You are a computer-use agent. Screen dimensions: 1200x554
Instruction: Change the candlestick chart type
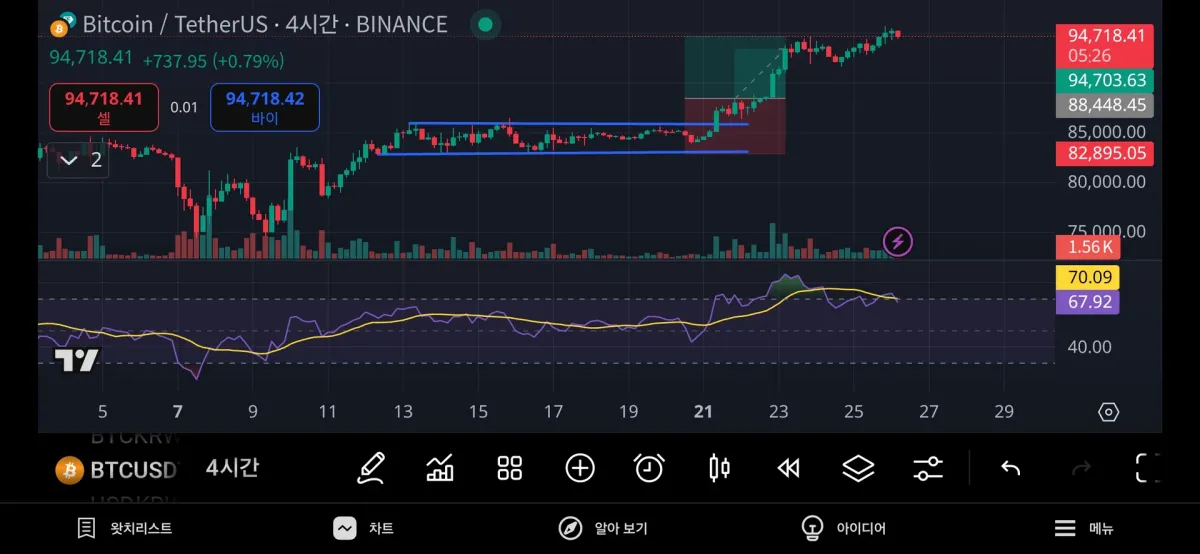pos(719,468)
